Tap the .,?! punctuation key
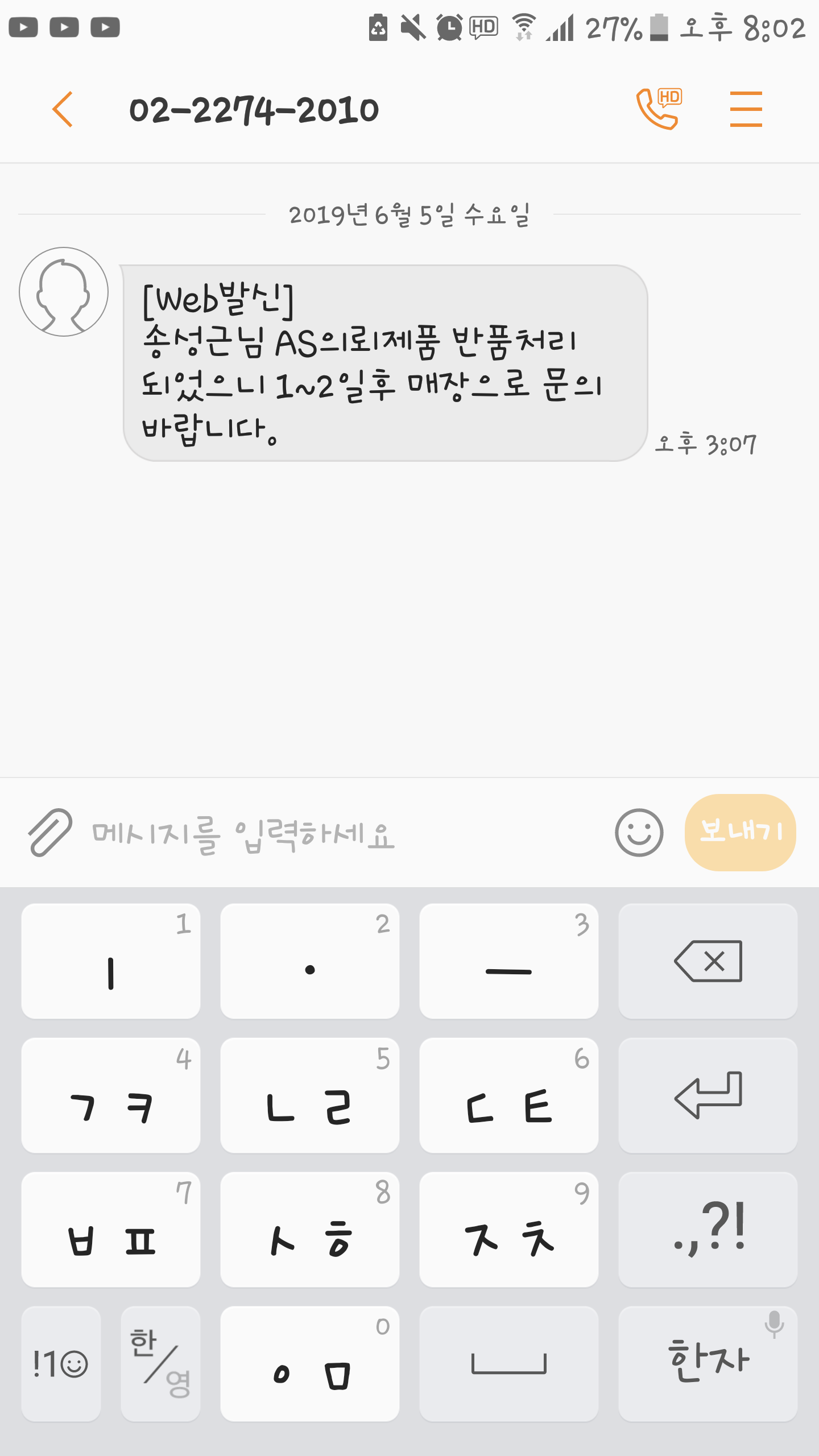 point(708,1230)
